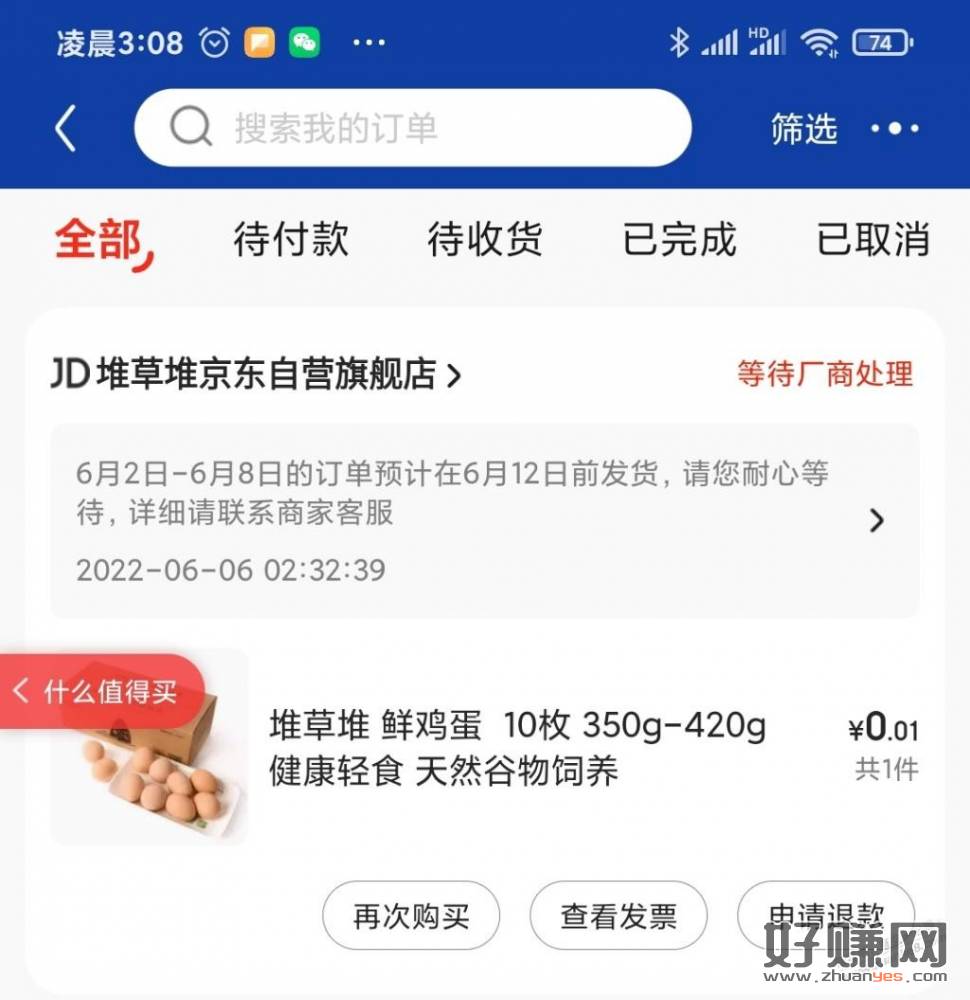Go back using the top-left arrow
This screenshot has height=1000, width=970.
click(x=66, y=129)
